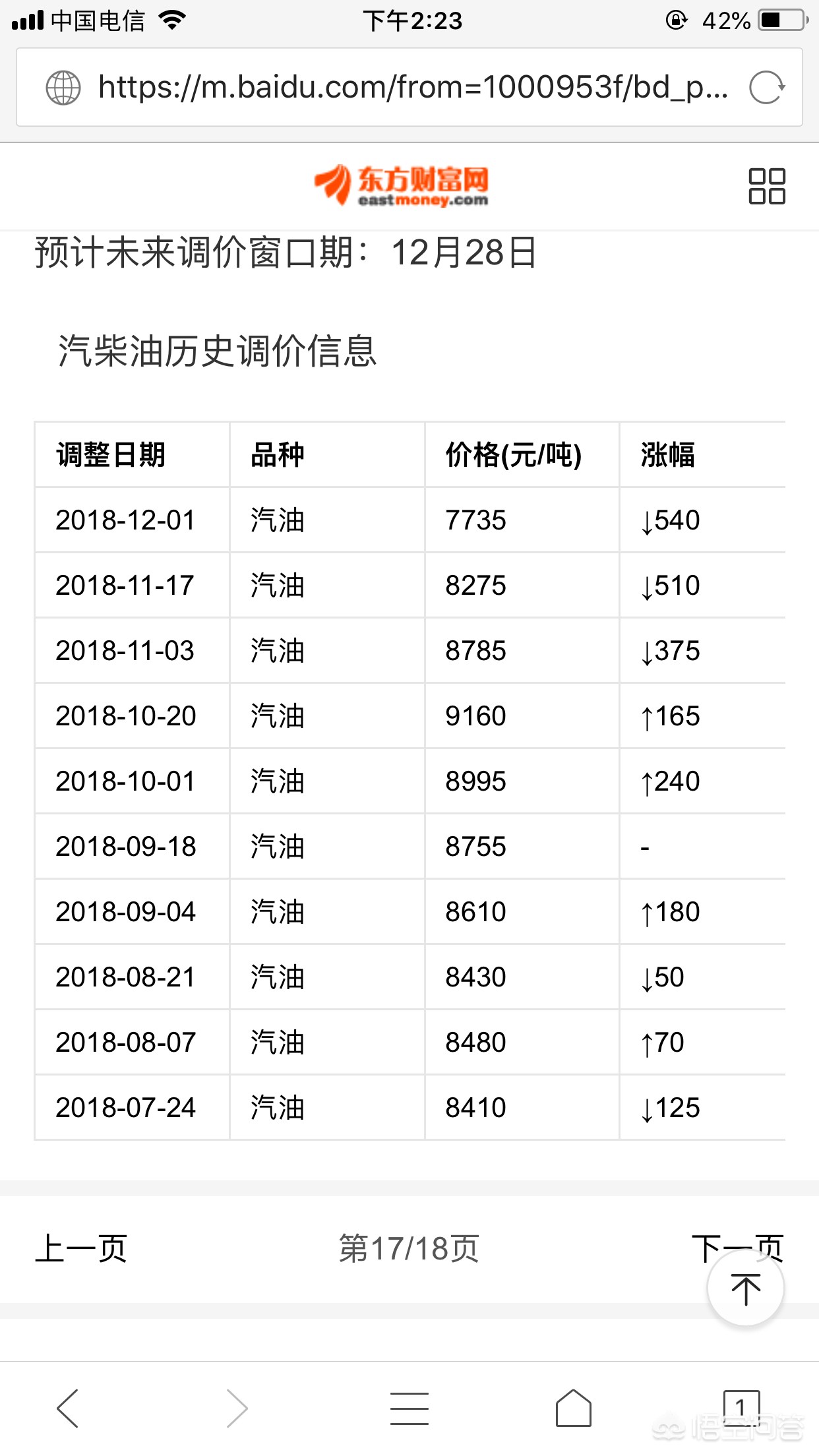The image size is (819, 1456).
Task: Open the browser tabs switcher
Action: click(742, 1408)
